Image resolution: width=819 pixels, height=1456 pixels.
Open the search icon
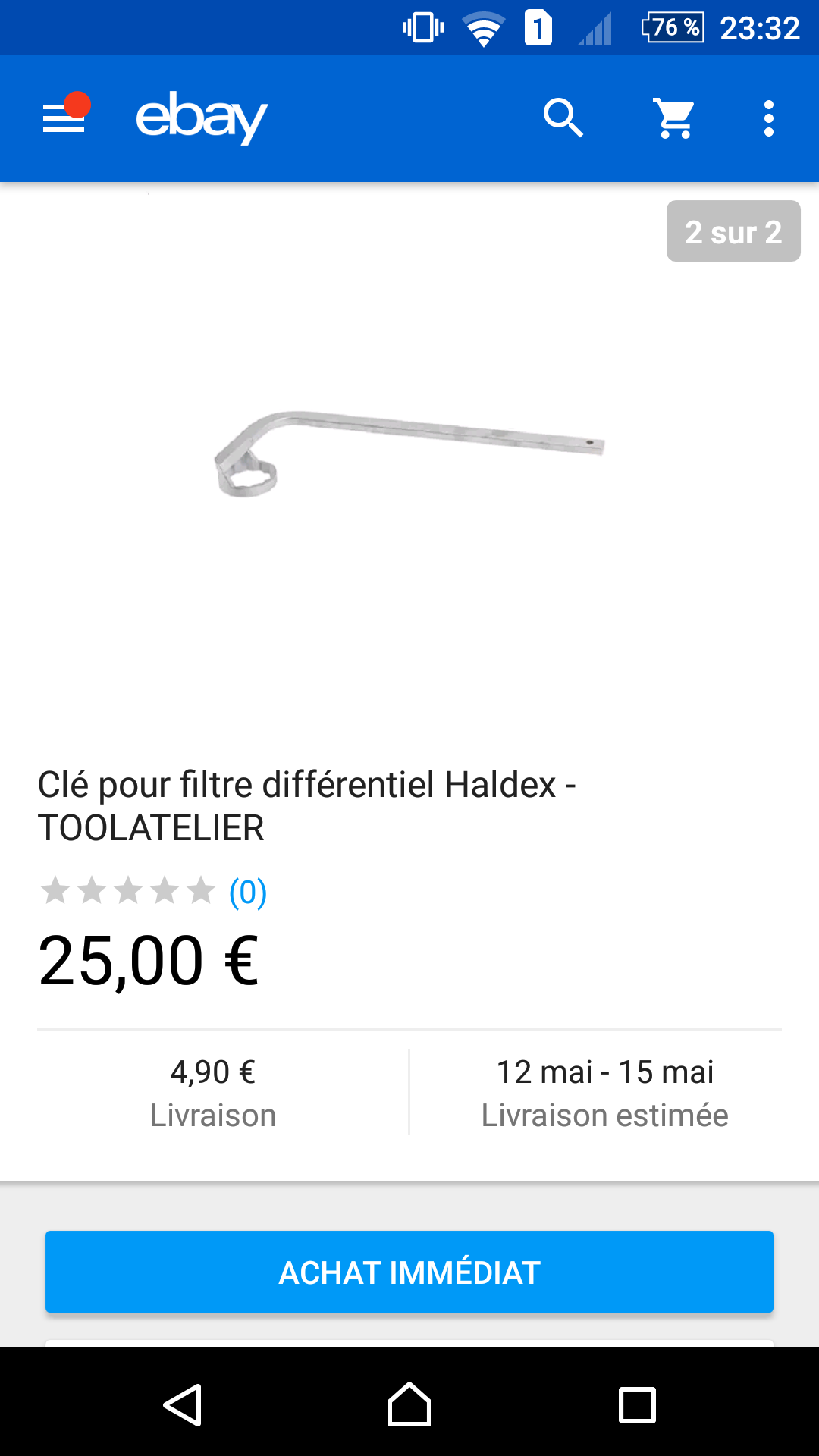[563, 118]
